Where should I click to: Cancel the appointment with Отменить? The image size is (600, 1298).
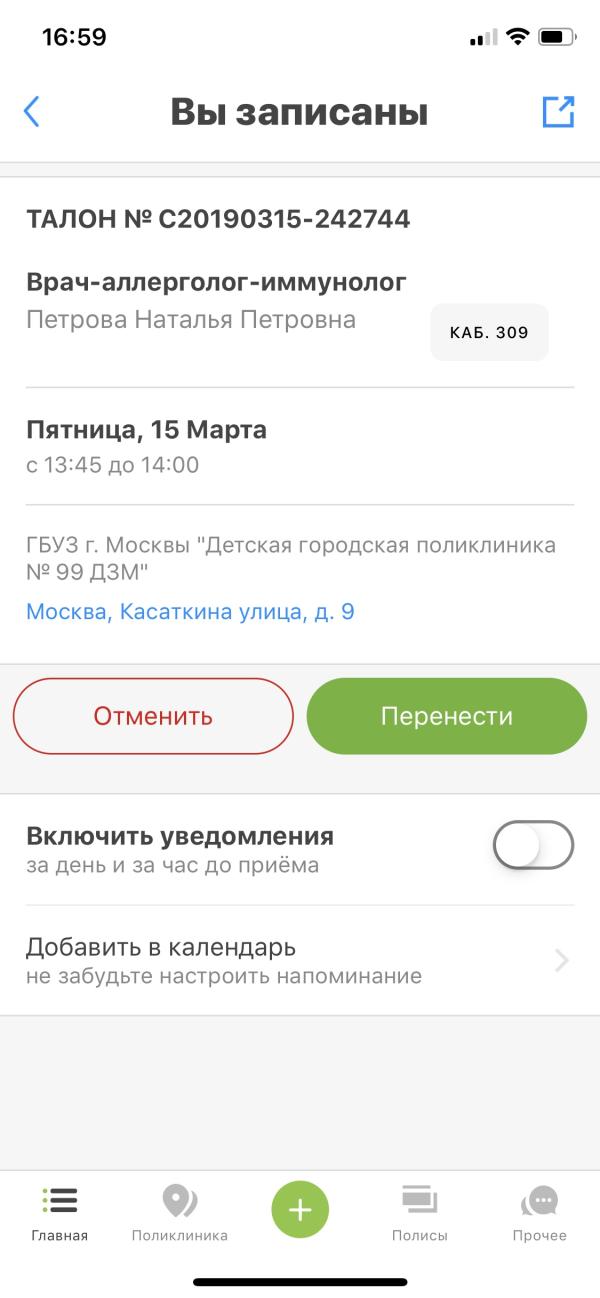coord(153,716)
